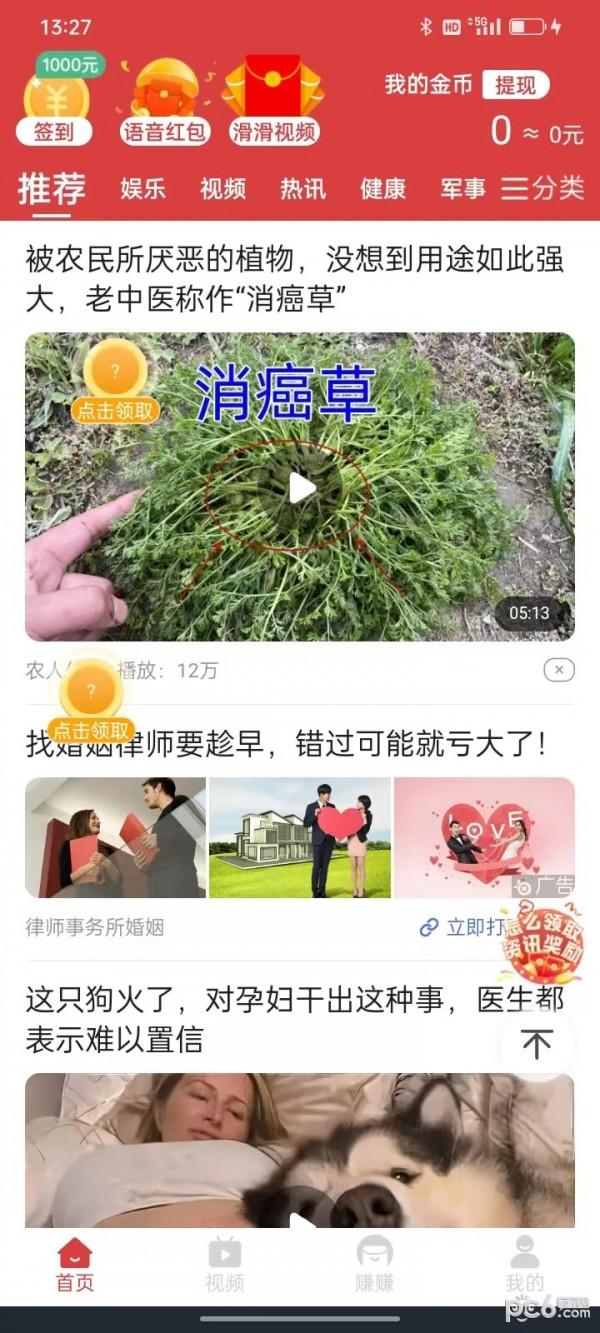
Task: Open the marriage lawyer ad article
Action: [287, 744]
